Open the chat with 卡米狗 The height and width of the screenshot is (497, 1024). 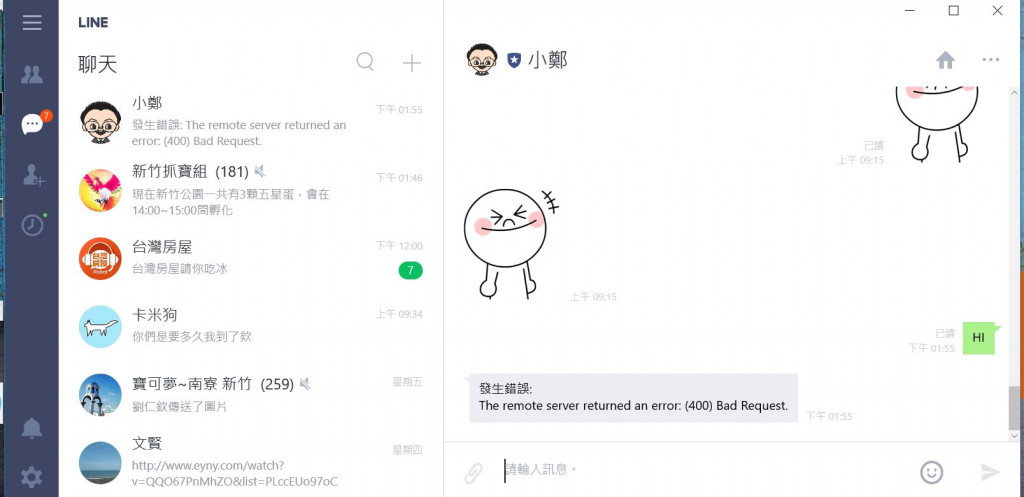250,326
